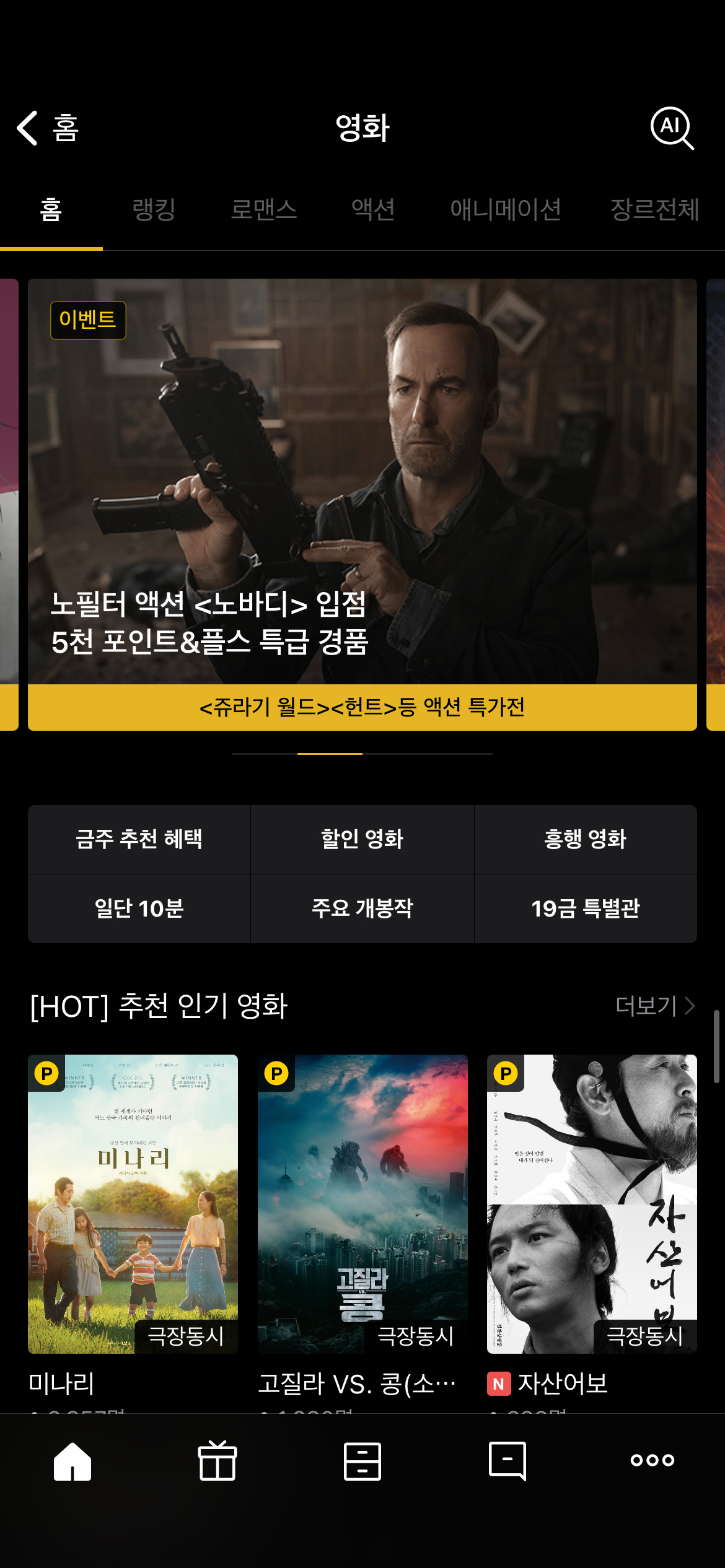Switch to the 로맨스 tab
The width and height of the screenshot is (725, 1568).
point(263,210)
